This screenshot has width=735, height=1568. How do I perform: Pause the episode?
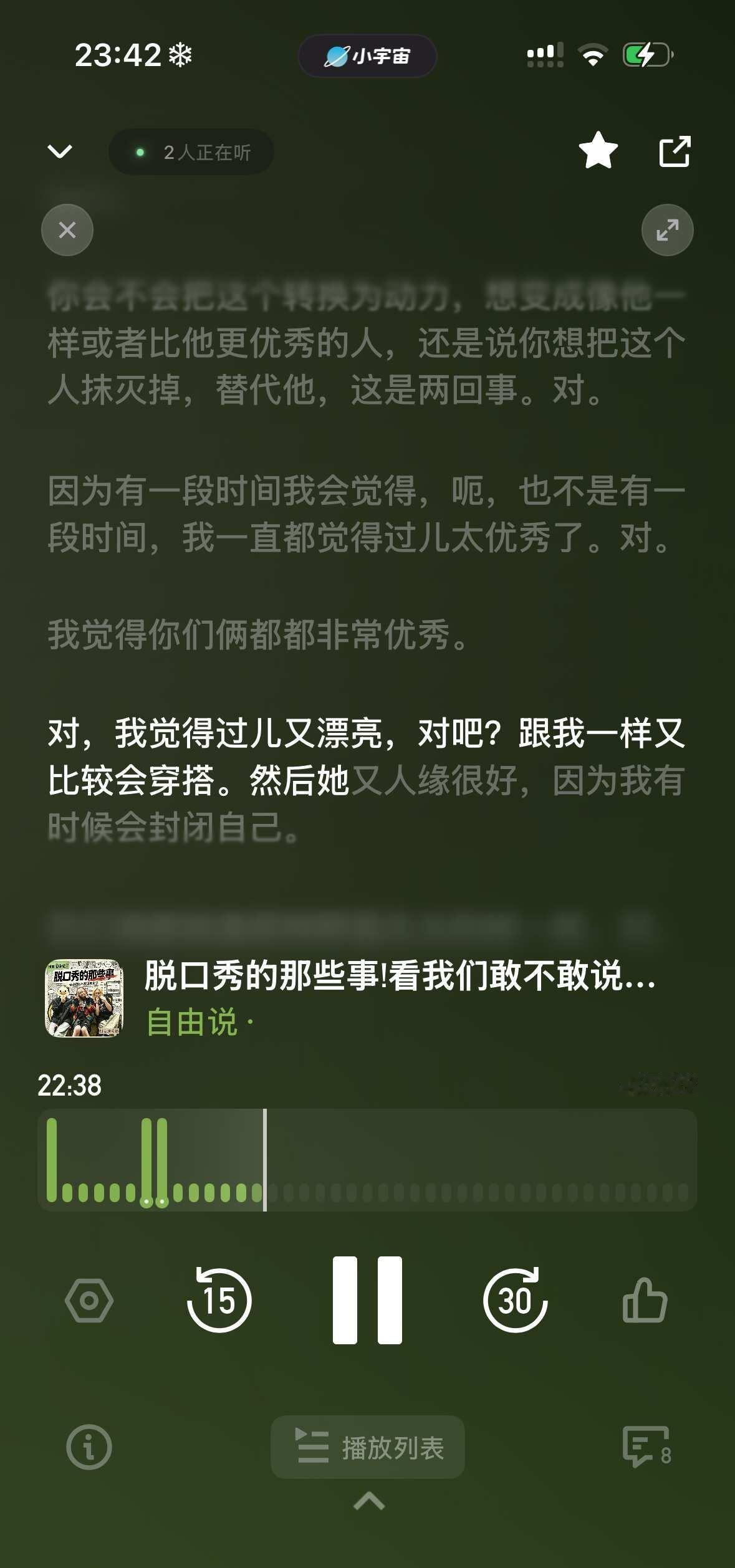(367, 1300)
